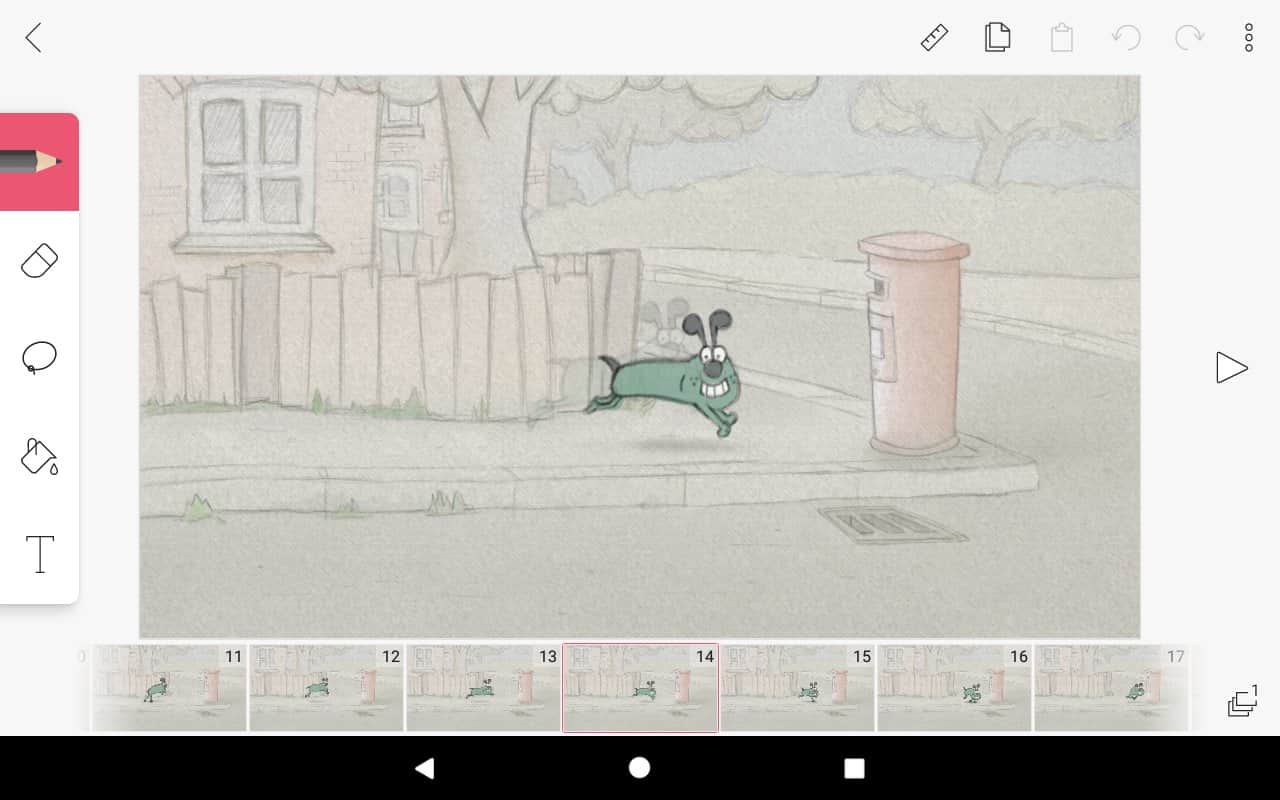Jump to frame 15 in timeline
The image size is (1280, 800).
797,688
